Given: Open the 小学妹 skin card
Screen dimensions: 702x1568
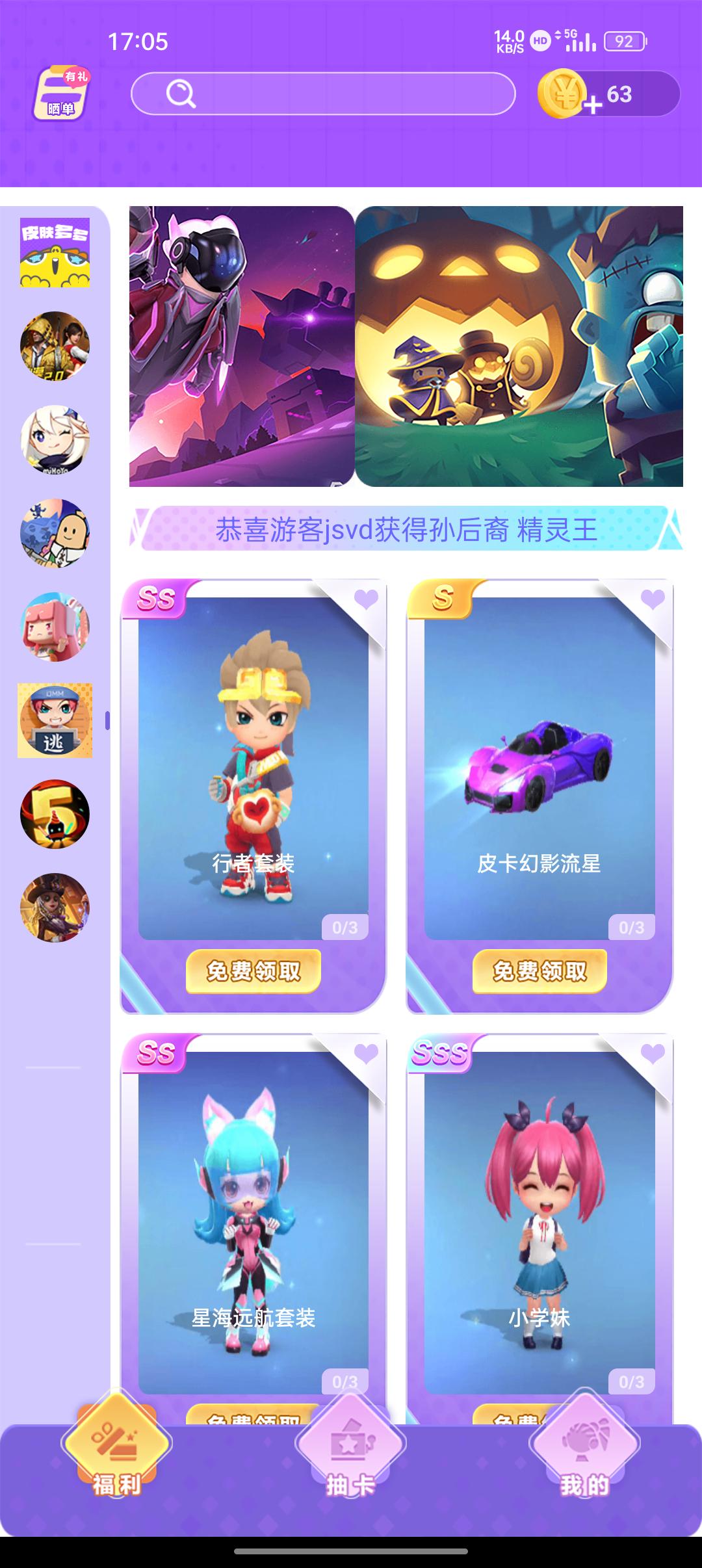Looking at the screenshot, I should click(x=539, y=1222).
